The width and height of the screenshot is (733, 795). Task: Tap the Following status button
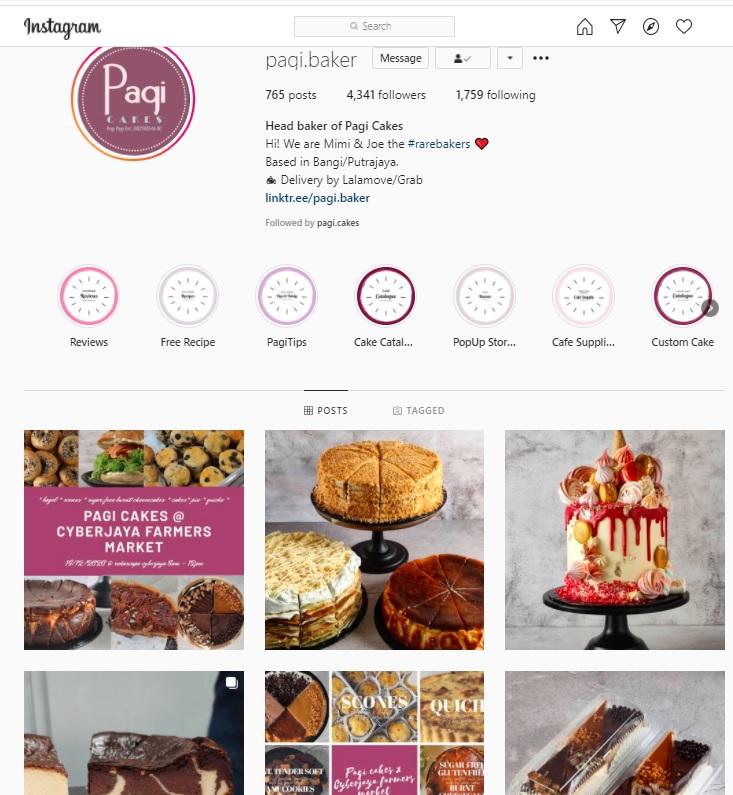pos(462,58)
